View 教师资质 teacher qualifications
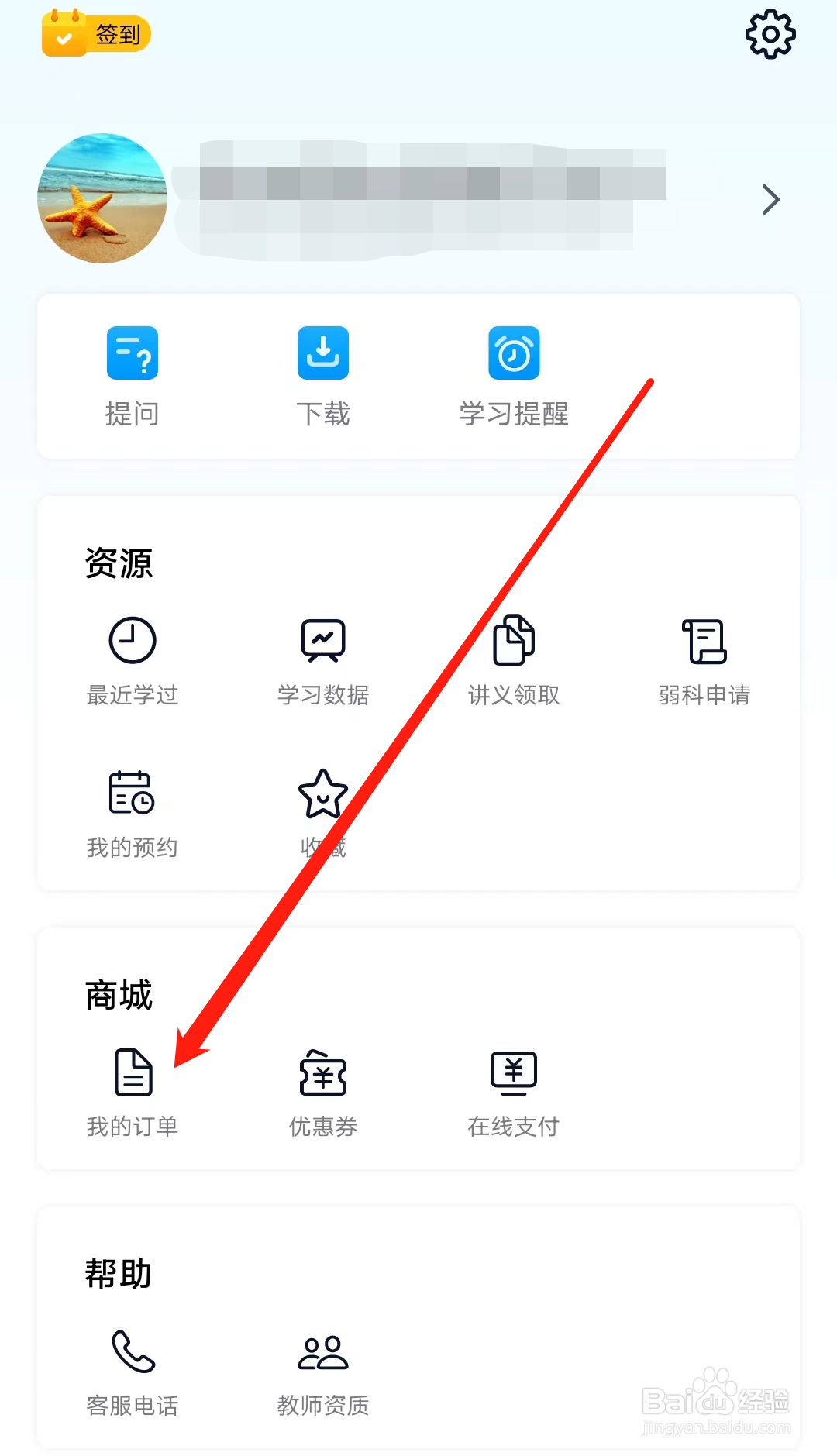This screenshot has width=837, height=1456. point(323,1372)
